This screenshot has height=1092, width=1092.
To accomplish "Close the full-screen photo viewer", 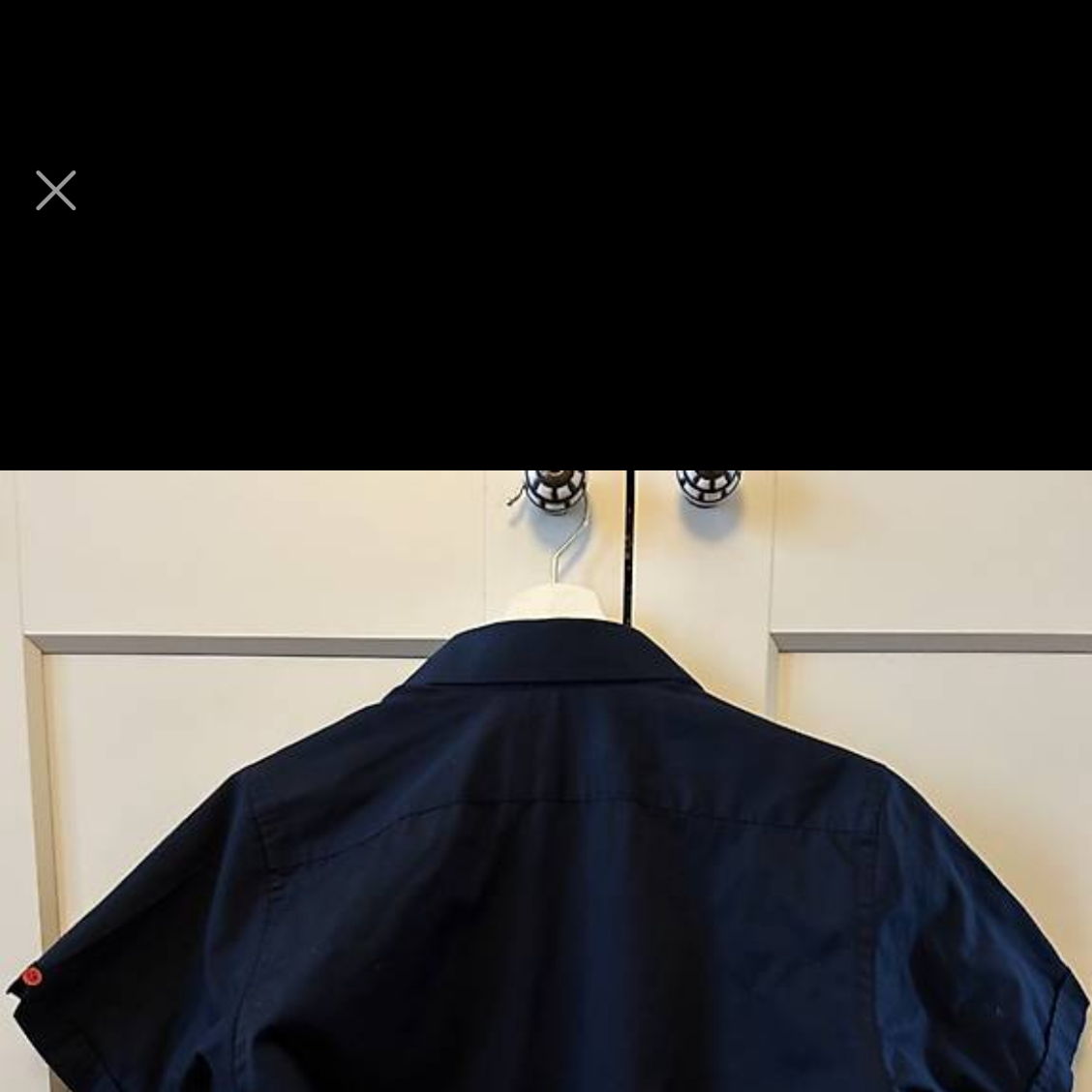I will 56,191.
